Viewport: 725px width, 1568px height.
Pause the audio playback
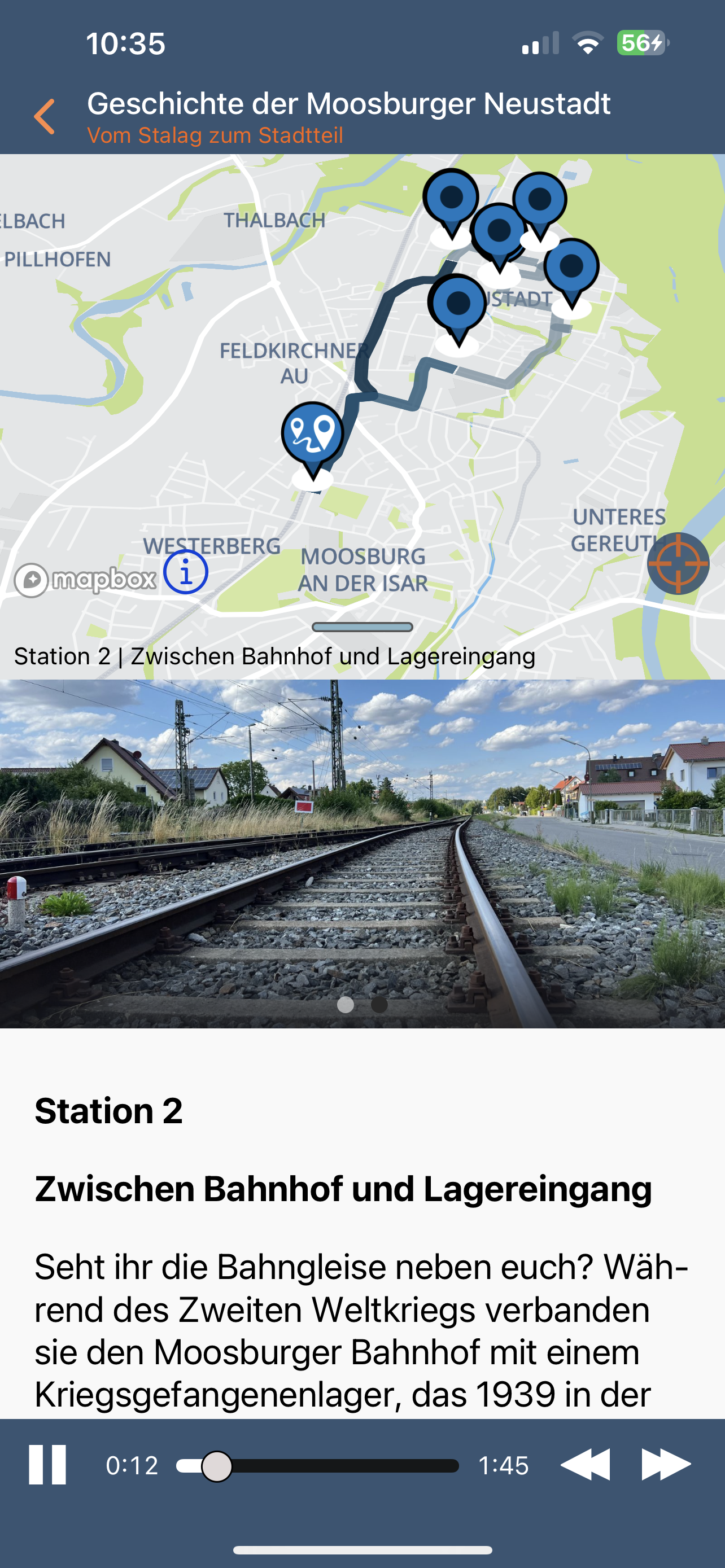coord(47,1465)
